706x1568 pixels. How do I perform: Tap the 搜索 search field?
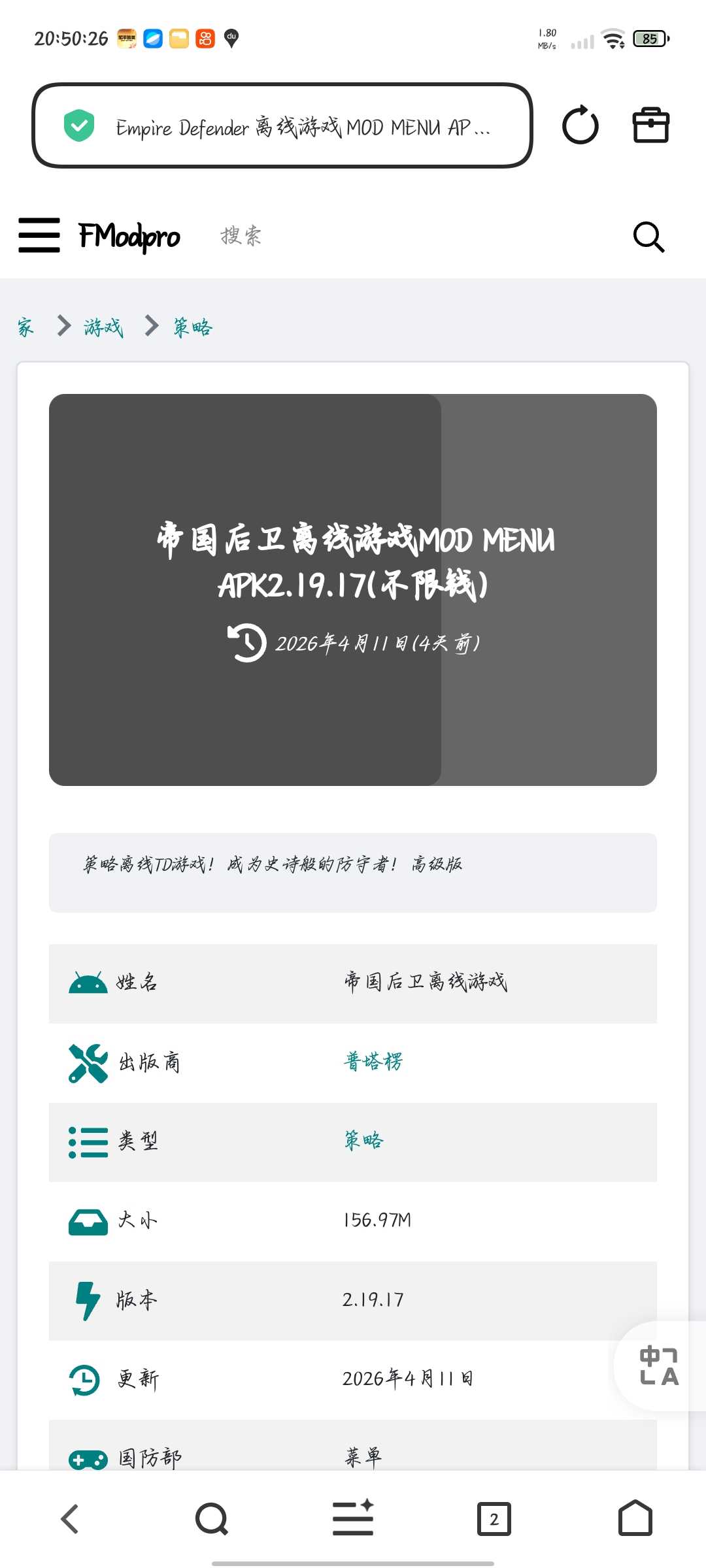241,235
